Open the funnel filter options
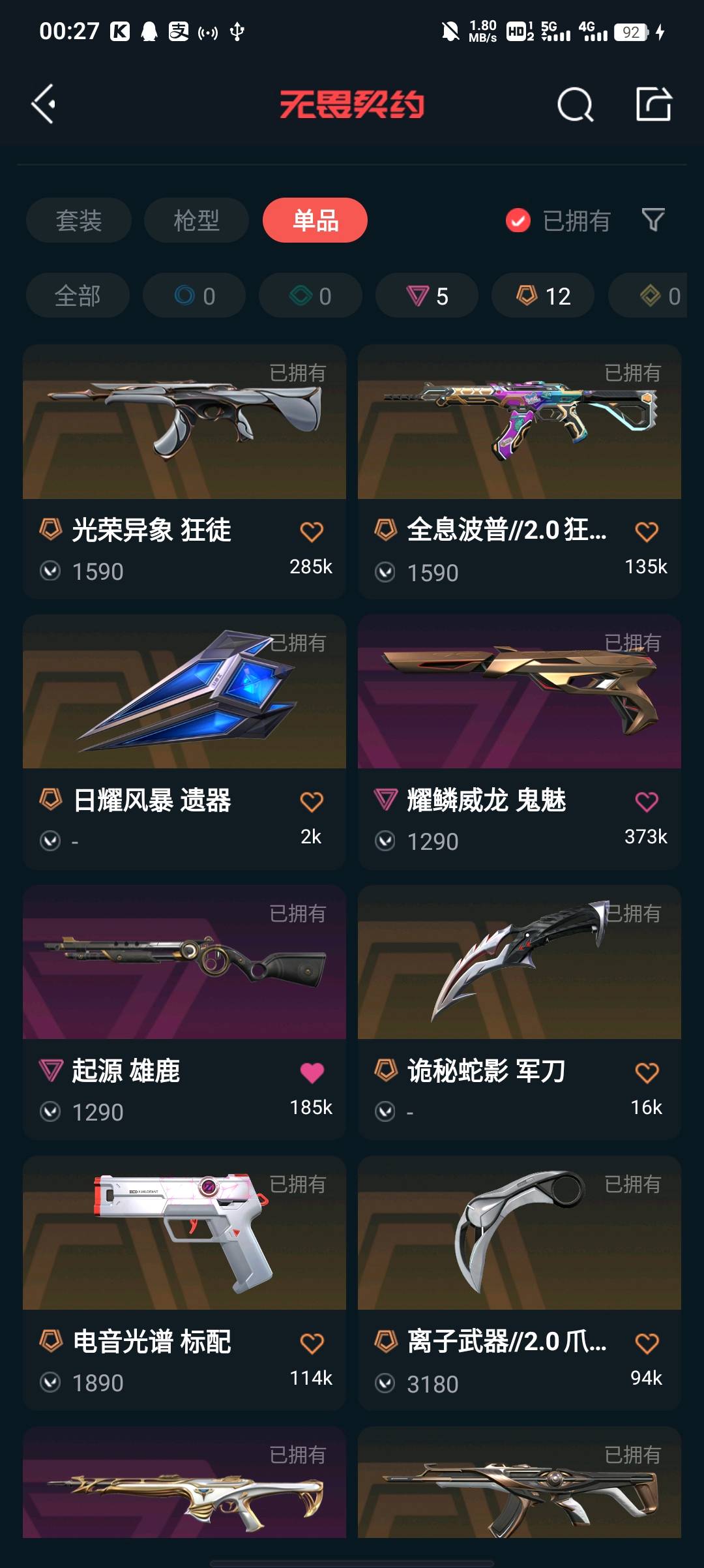Viewport: 704px width, 1568px height. pyautogui.click(x=653, y=220)
